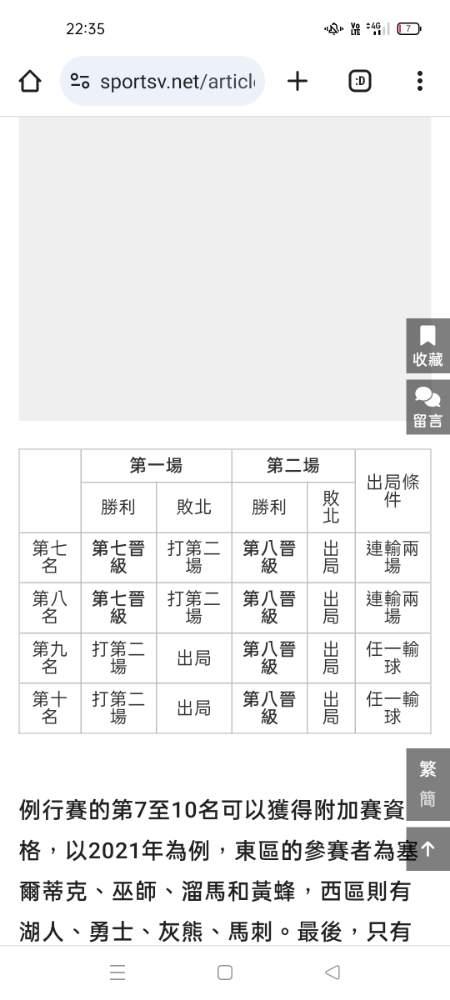Bookmark article with 收藏 button
This screenshot has height=1000, width=450.
pos(428,346)
